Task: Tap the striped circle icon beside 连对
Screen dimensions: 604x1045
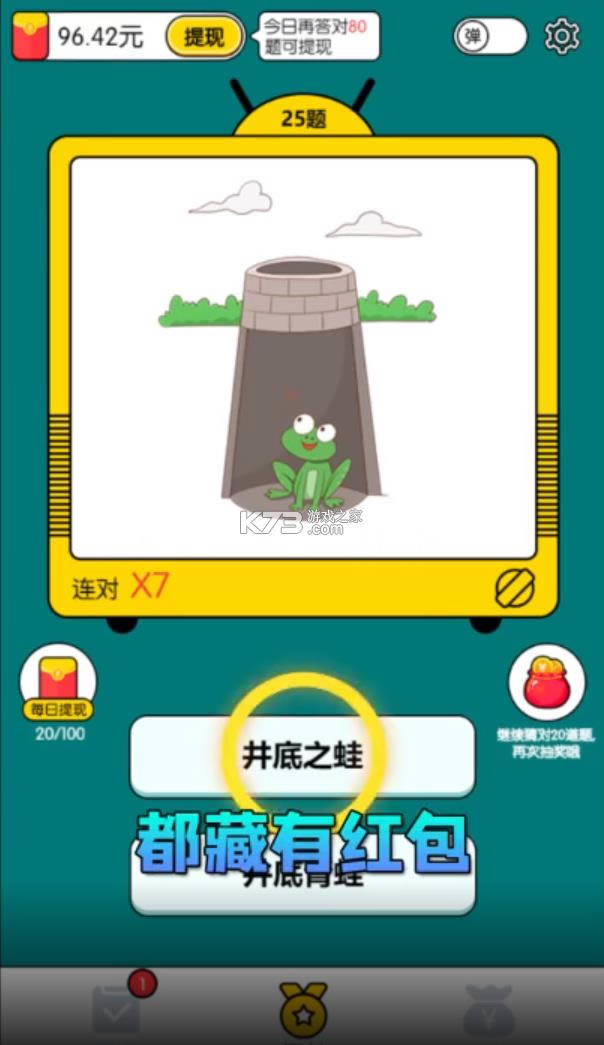Action: click(x=515, y=588)
